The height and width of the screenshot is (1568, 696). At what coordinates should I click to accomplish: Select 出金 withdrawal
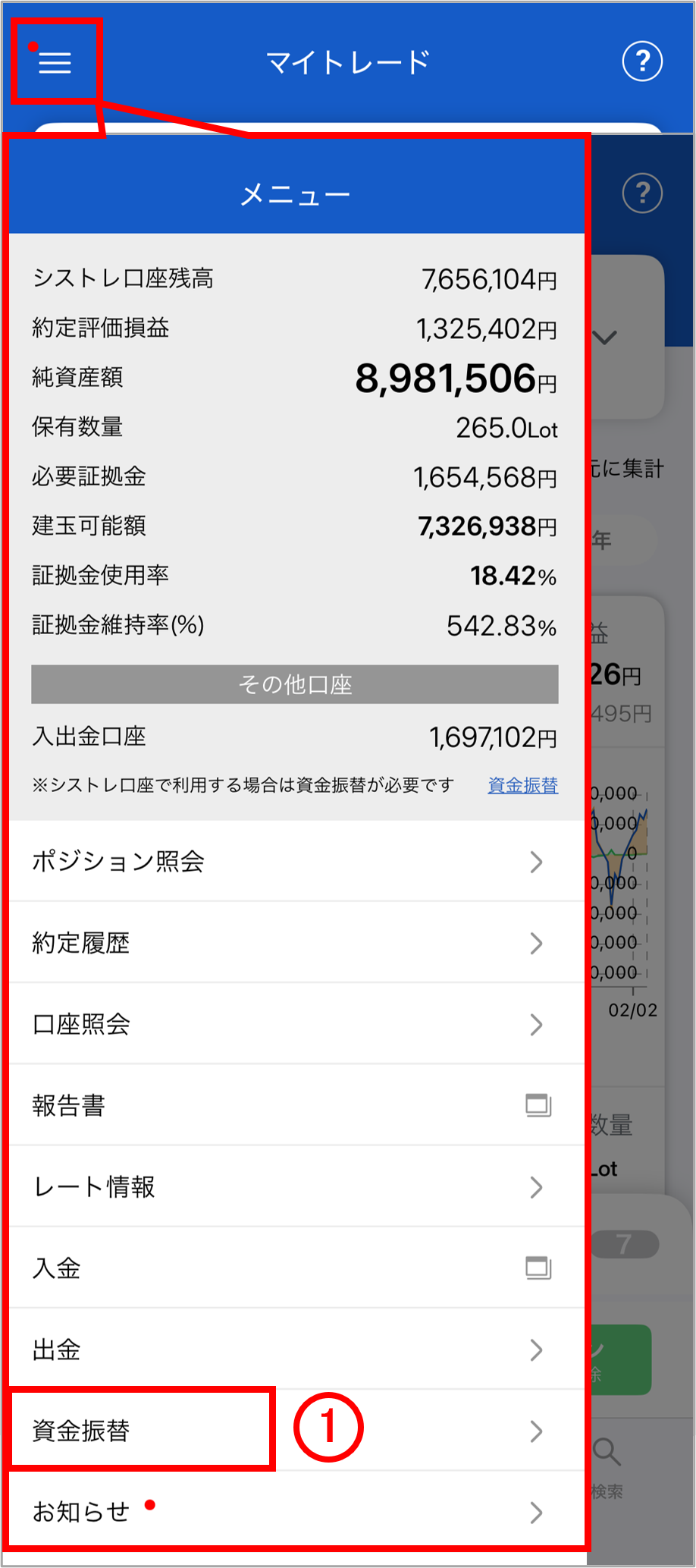296,1350
